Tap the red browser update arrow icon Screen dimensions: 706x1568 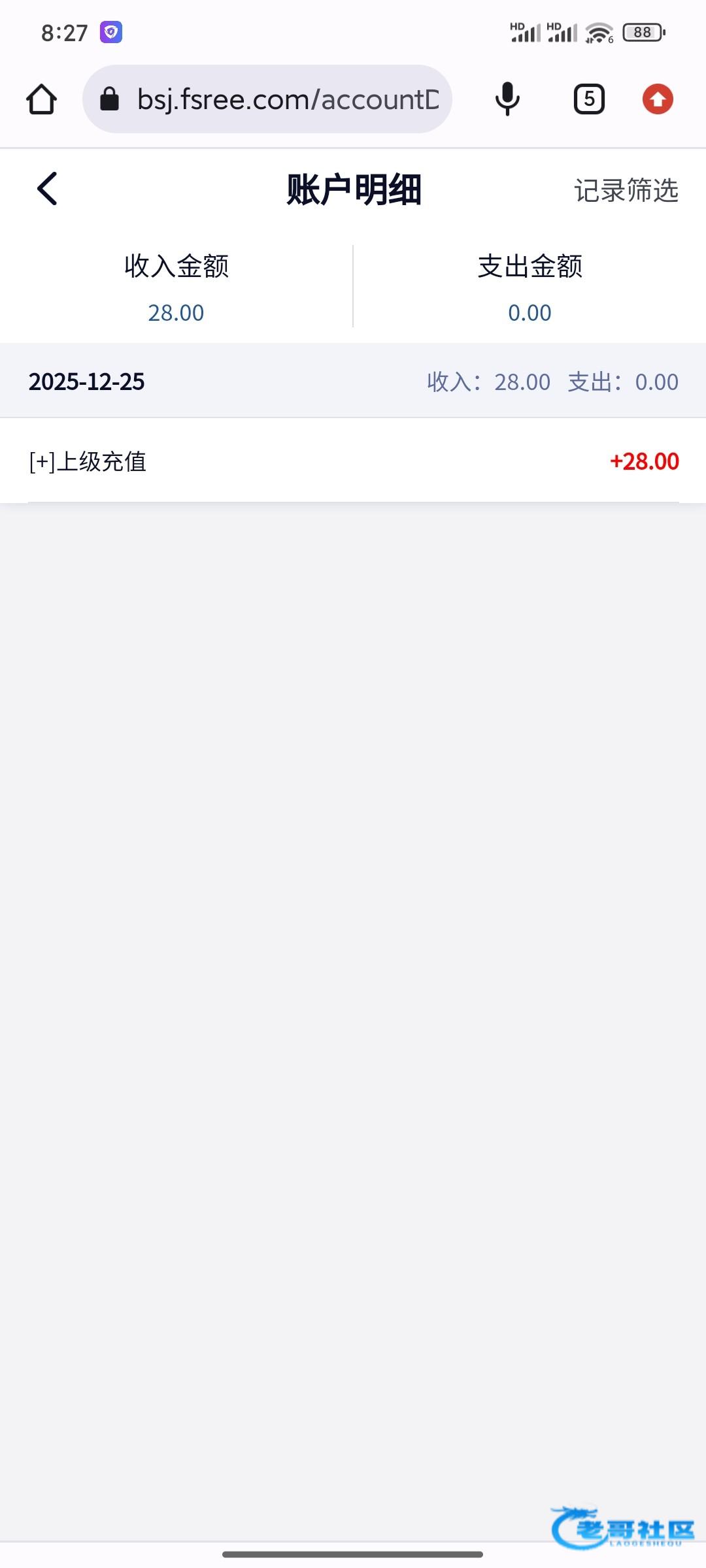pyautogui.click(x=658, y=99)
